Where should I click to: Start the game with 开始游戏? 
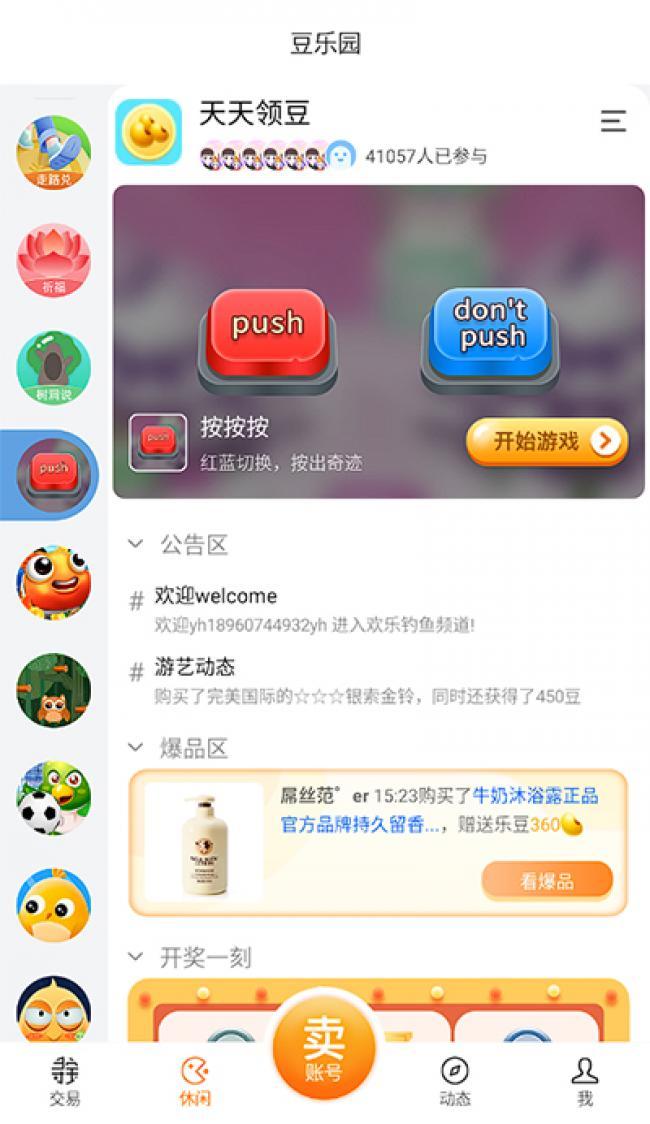point(547,442)
